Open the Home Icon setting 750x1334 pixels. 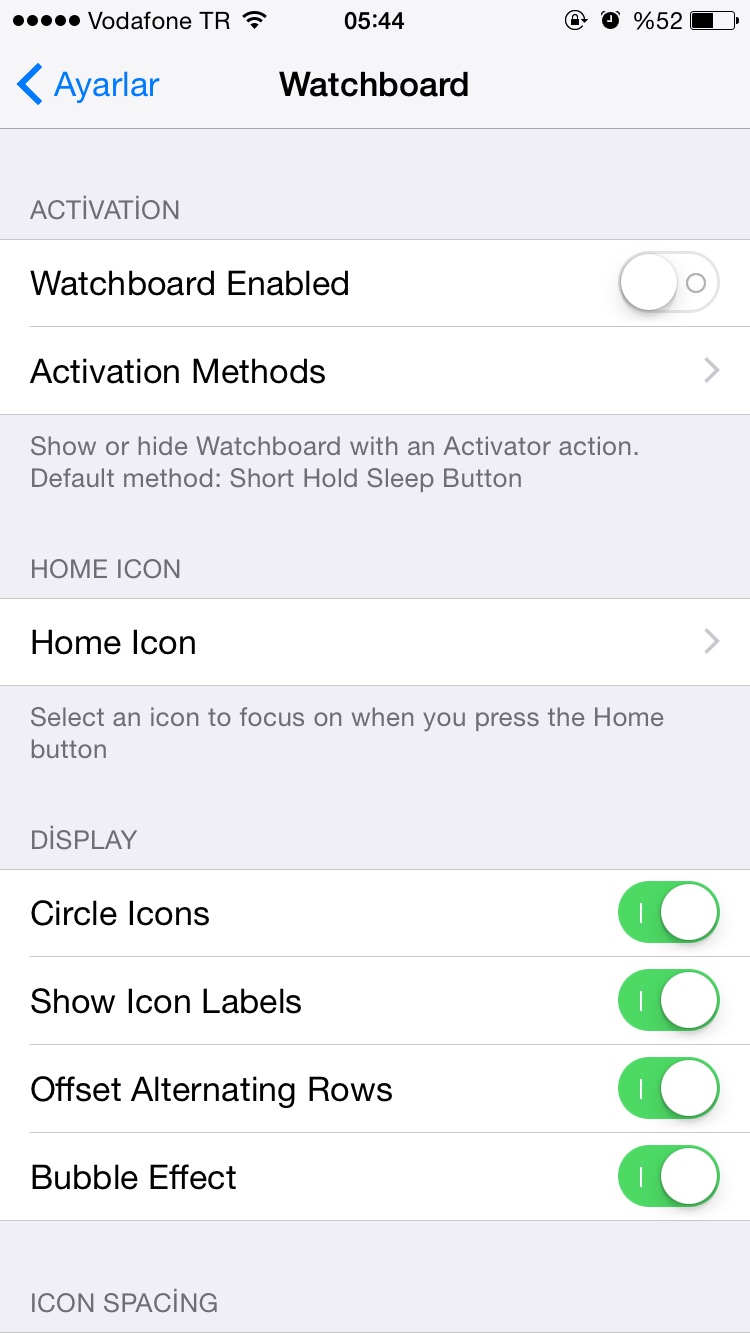click(375, 642)
